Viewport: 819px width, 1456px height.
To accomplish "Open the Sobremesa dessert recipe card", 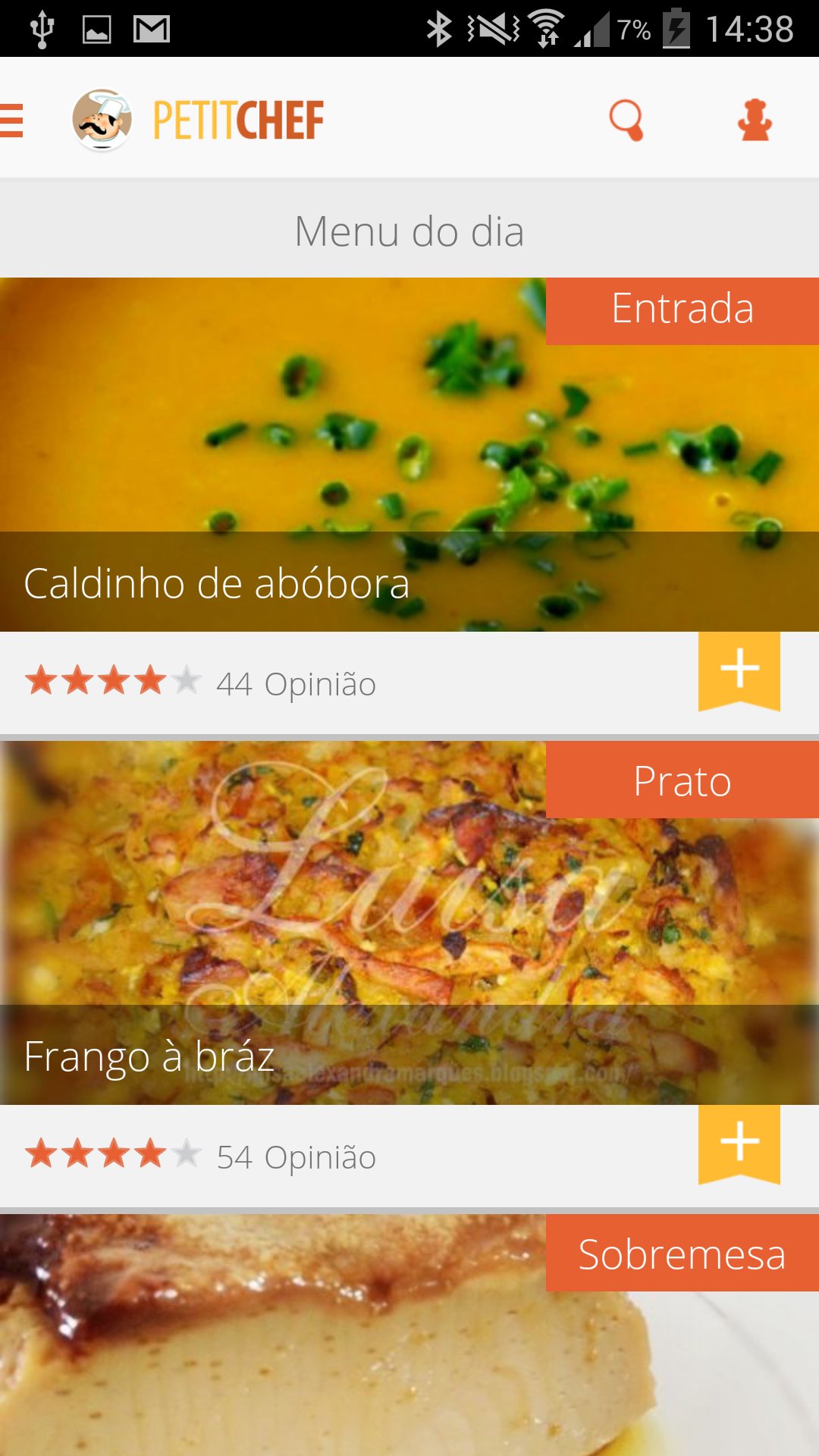I will 409,1335.
